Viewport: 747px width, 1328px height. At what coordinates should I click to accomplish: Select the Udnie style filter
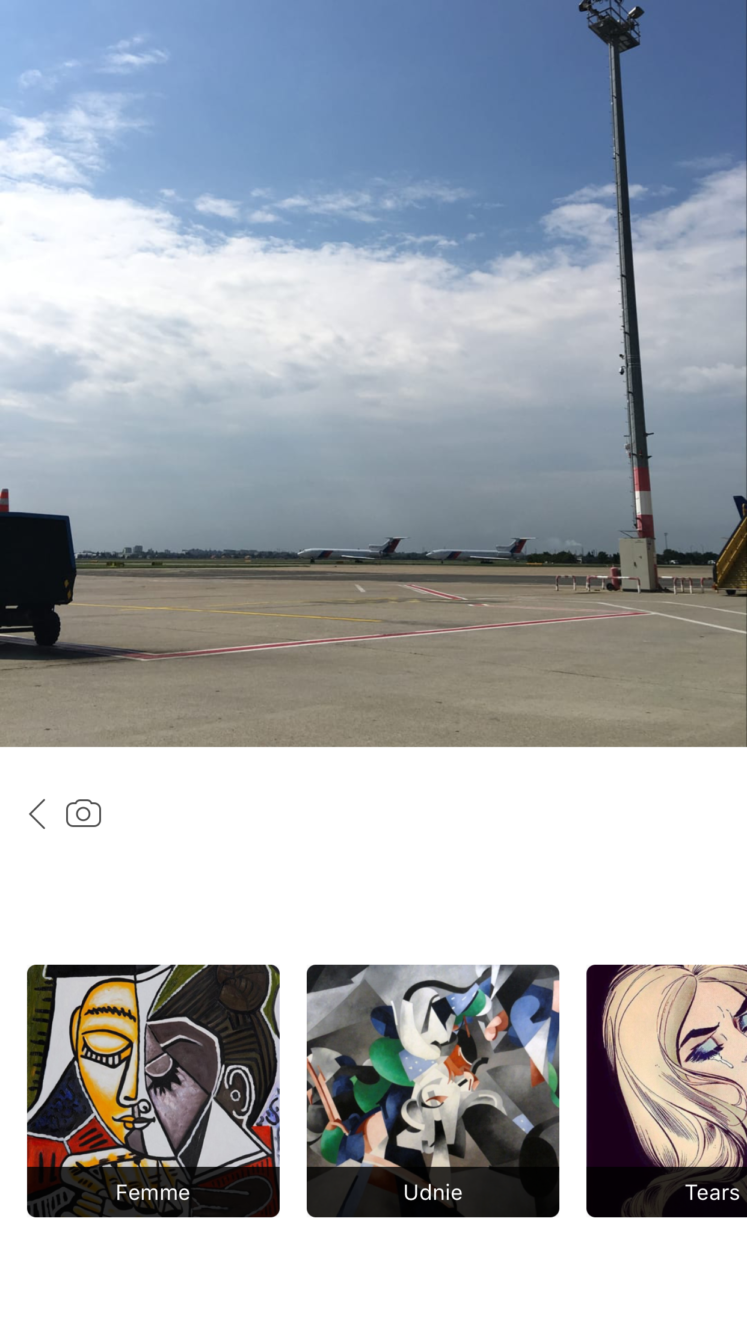pyautogui.click(x=433, y=1091)
